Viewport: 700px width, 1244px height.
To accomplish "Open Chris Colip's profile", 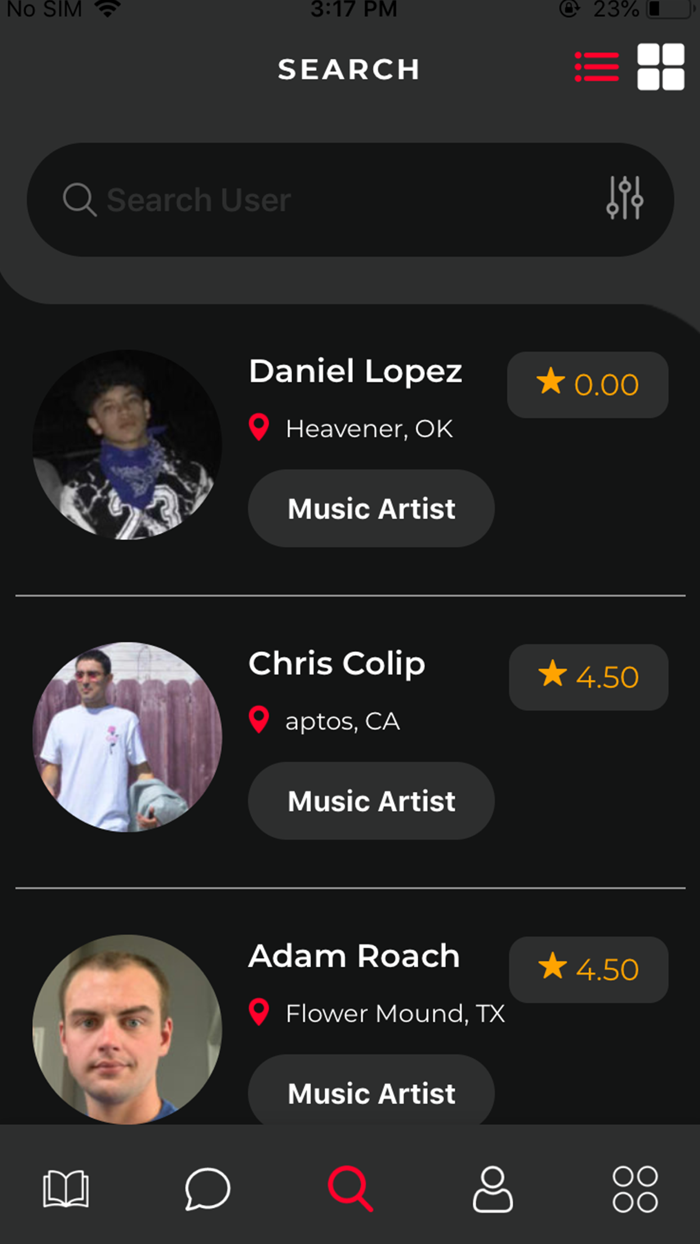I will [x=337, y=664].
